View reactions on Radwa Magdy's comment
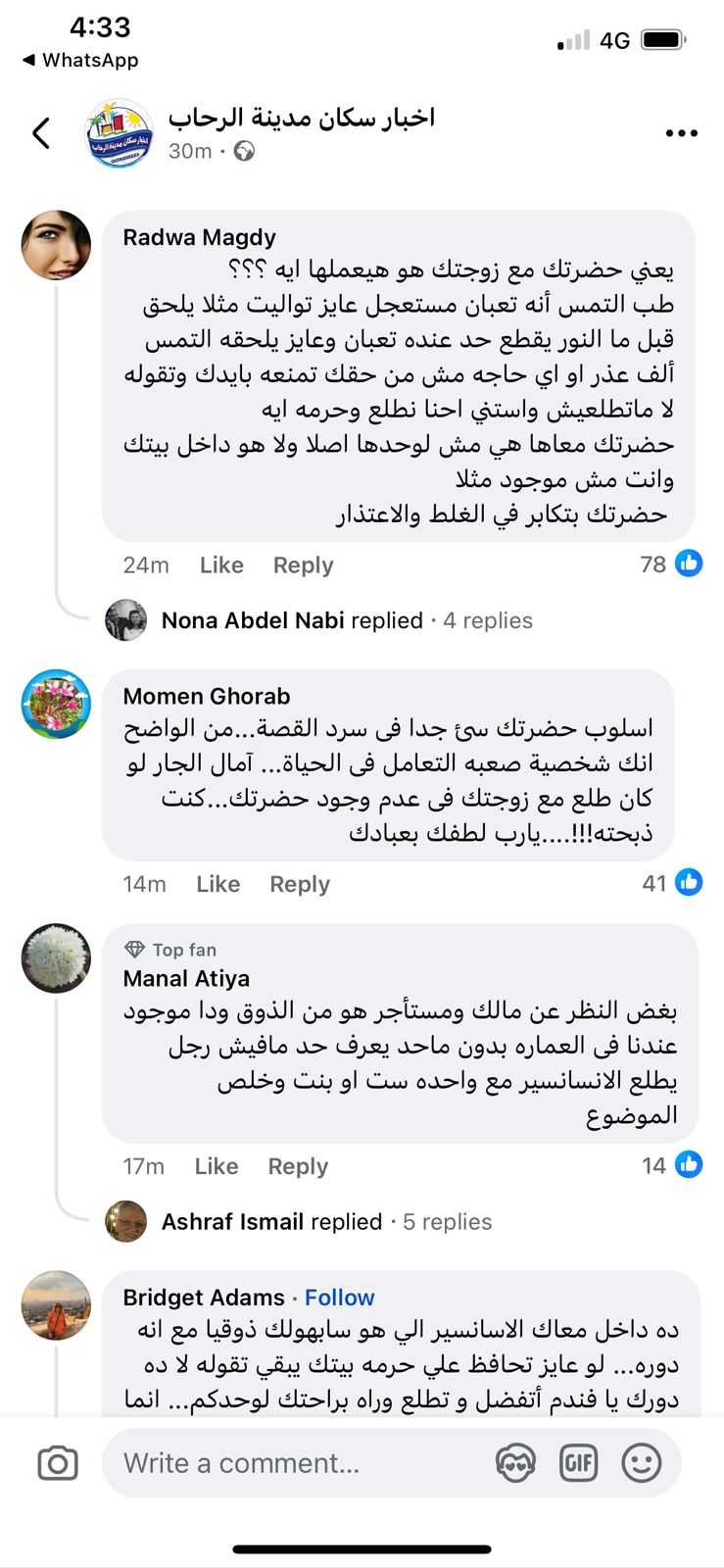 (x=672, y=564)
